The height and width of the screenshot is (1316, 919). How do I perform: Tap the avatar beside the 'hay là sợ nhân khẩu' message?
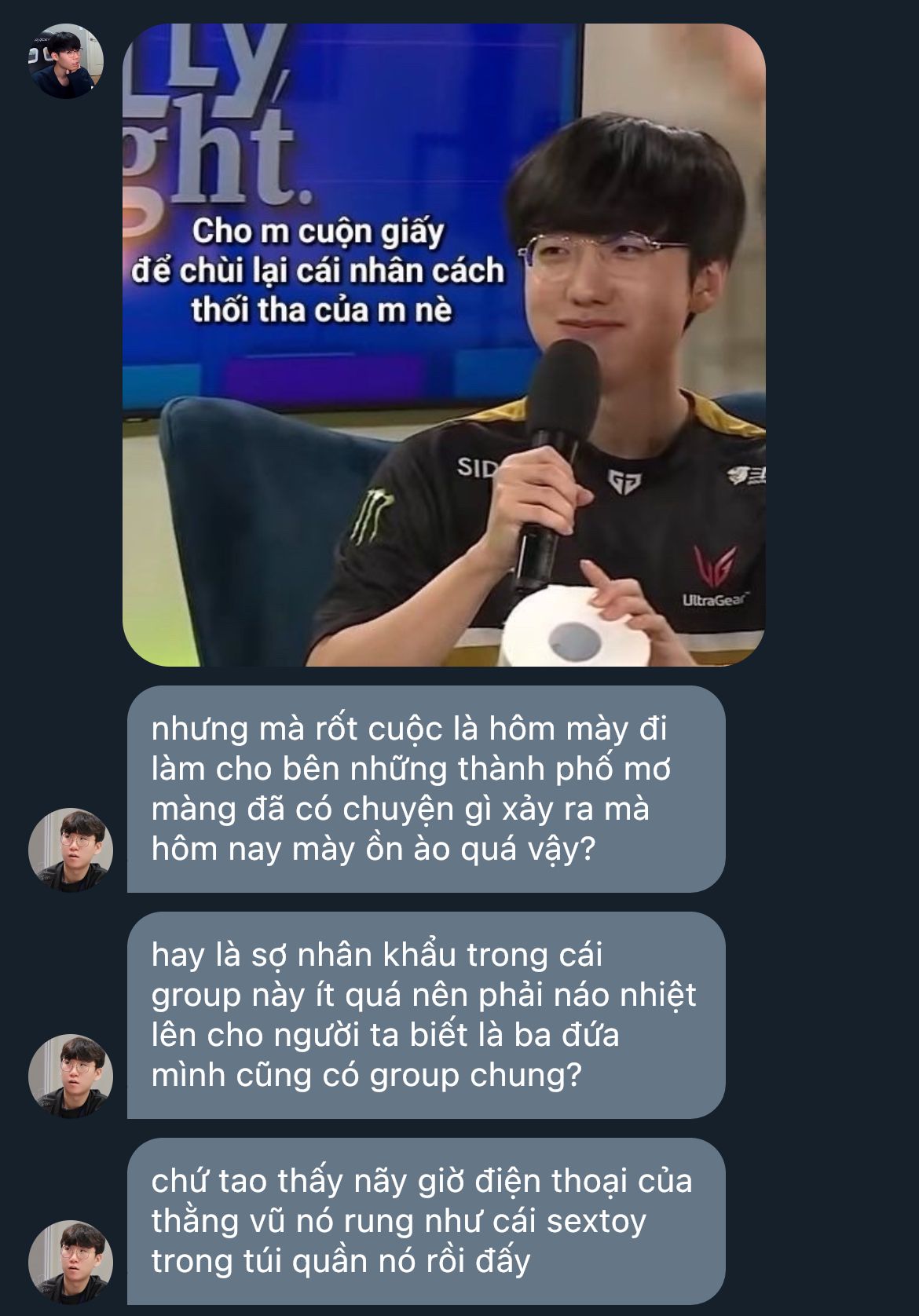tap(71, 1077)
